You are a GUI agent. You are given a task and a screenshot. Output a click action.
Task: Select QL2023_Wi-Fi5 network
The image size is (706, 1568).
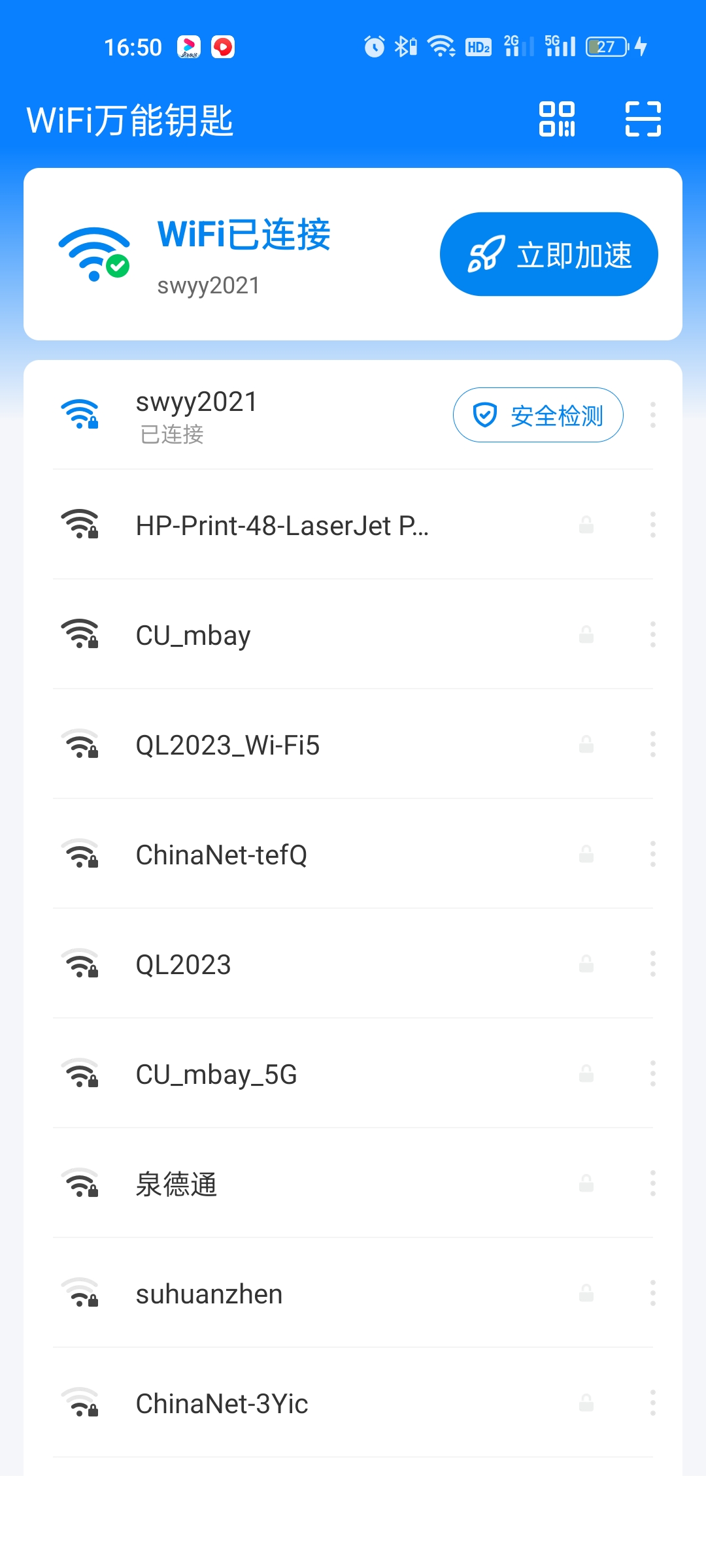(x=227, y=745)
